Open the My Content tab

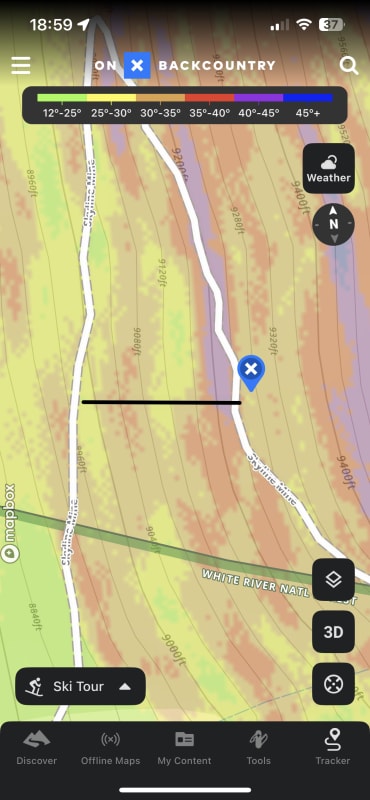[184, 747]
